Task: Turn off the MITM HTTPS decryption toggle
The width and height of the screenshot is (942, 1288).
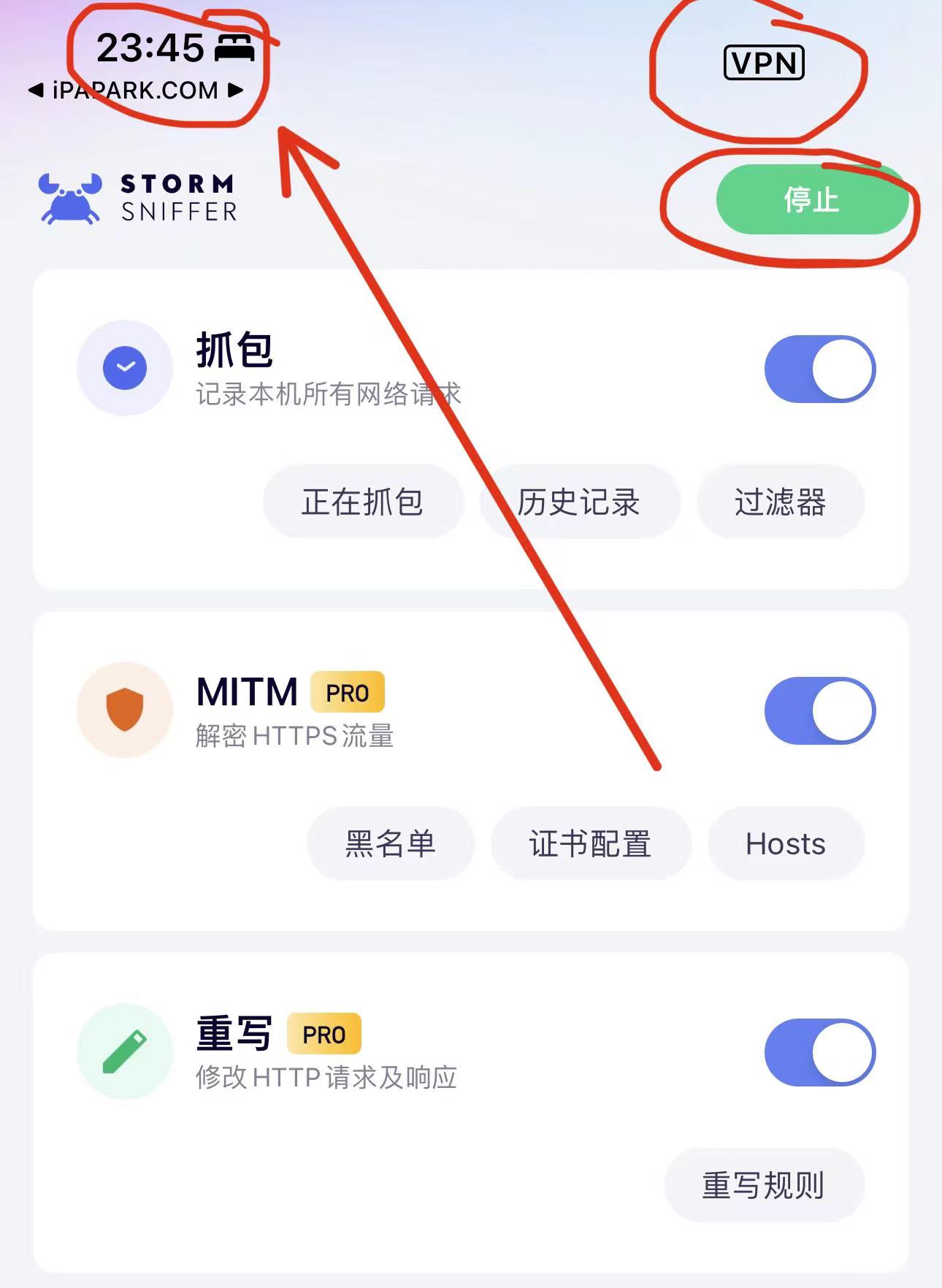Action: (x=819, y=710)
